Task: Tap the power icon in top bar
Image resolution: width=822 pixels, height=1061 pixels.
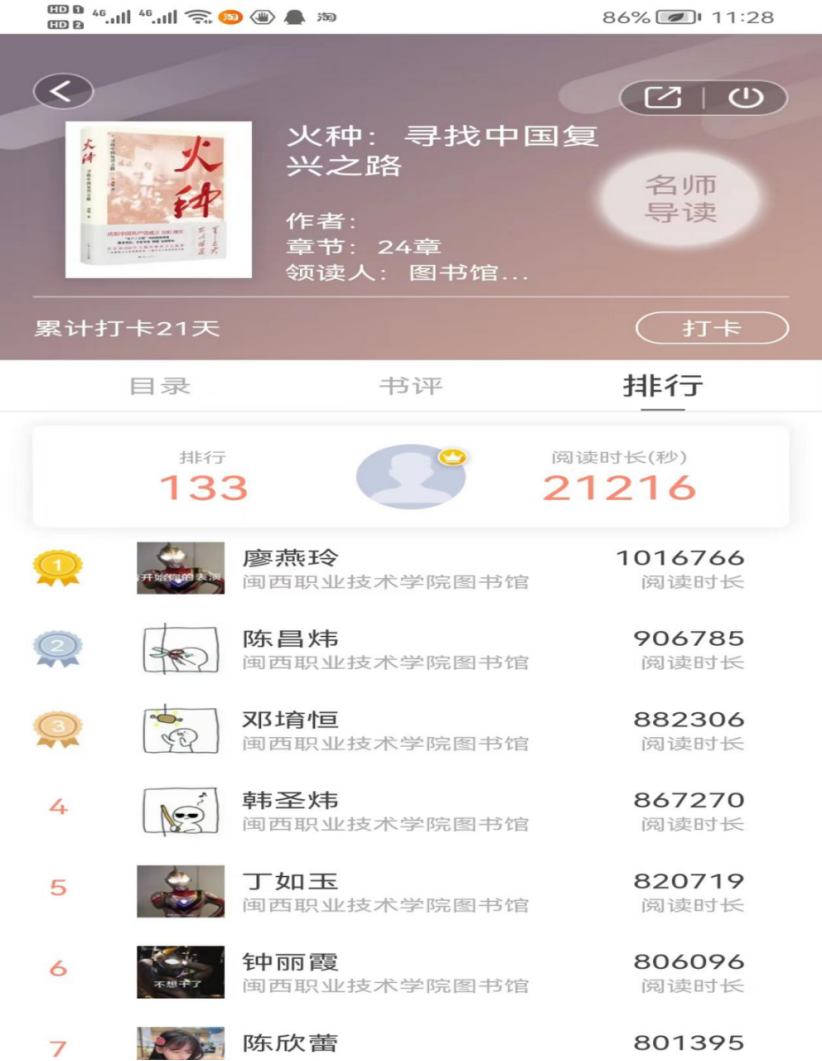Action: (746, 97)
